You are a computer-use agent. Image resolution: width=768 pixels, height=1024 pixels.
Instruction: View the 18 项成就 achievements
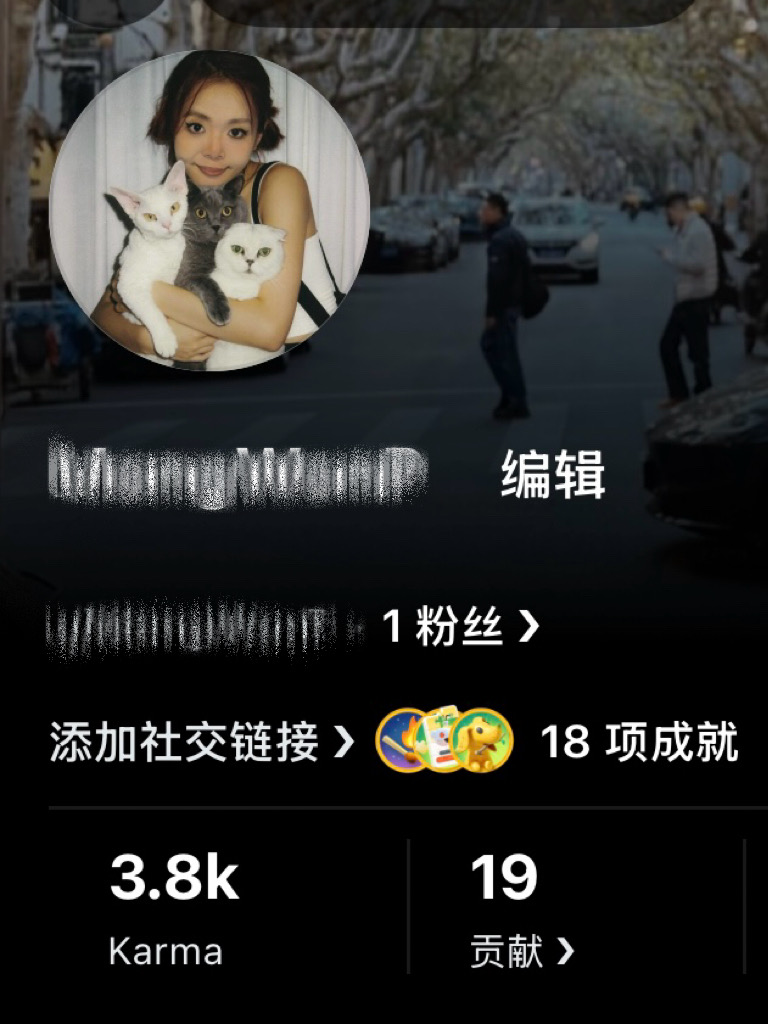pyautogui.click(x=557, y=741)
